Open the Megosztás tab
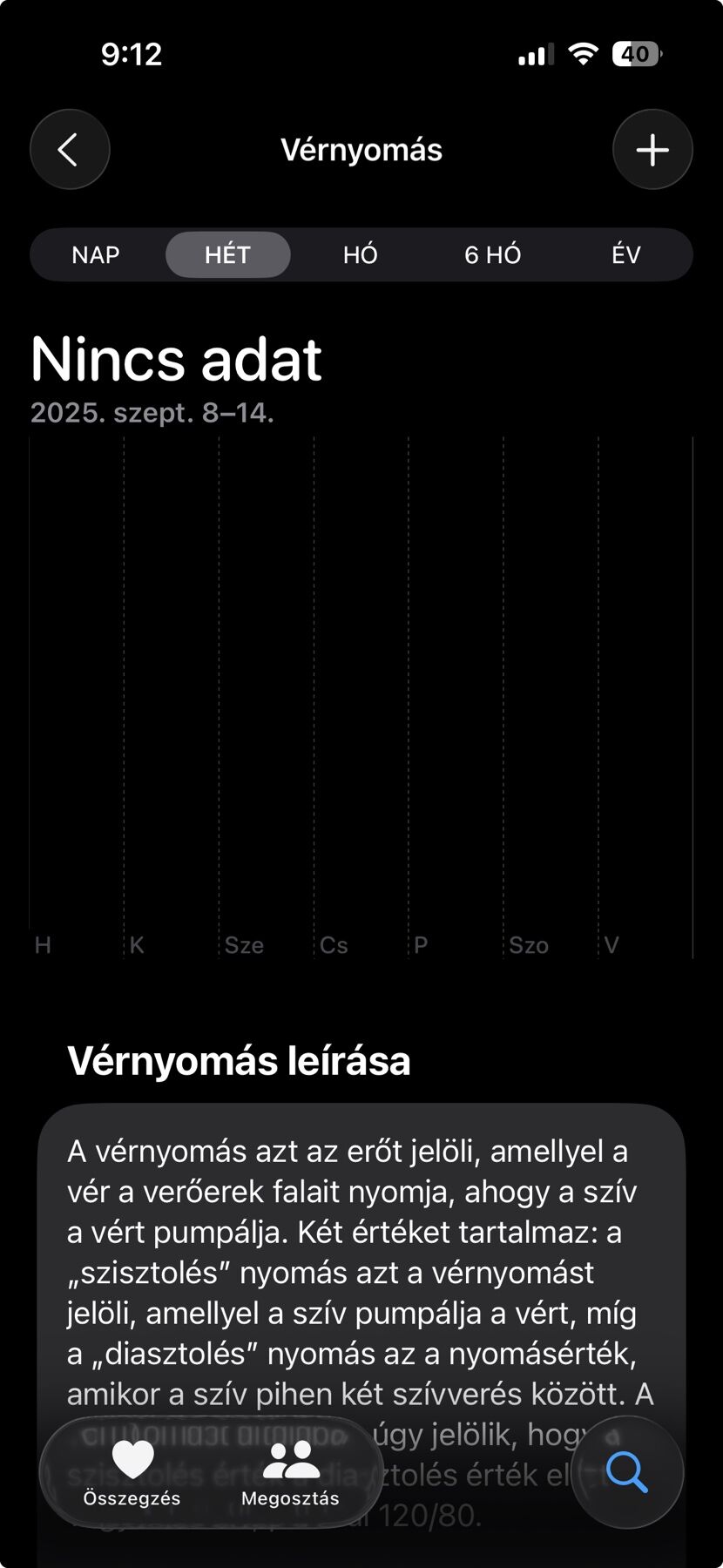Screen dimensions: 723x1568 (290, 1474)
